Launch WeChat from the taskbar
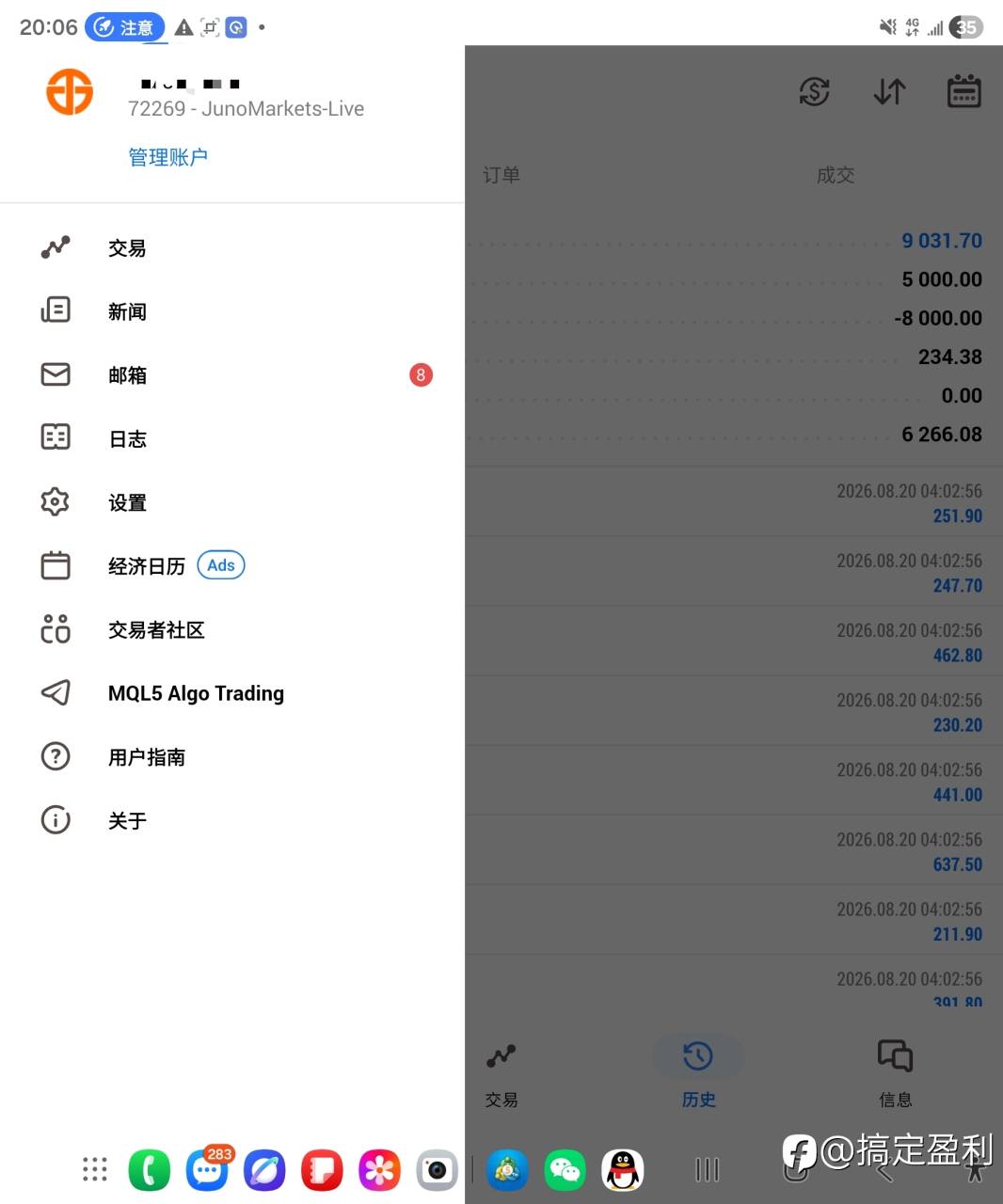This screenshot has width=1003, height=1204. tap(565, 1170)
